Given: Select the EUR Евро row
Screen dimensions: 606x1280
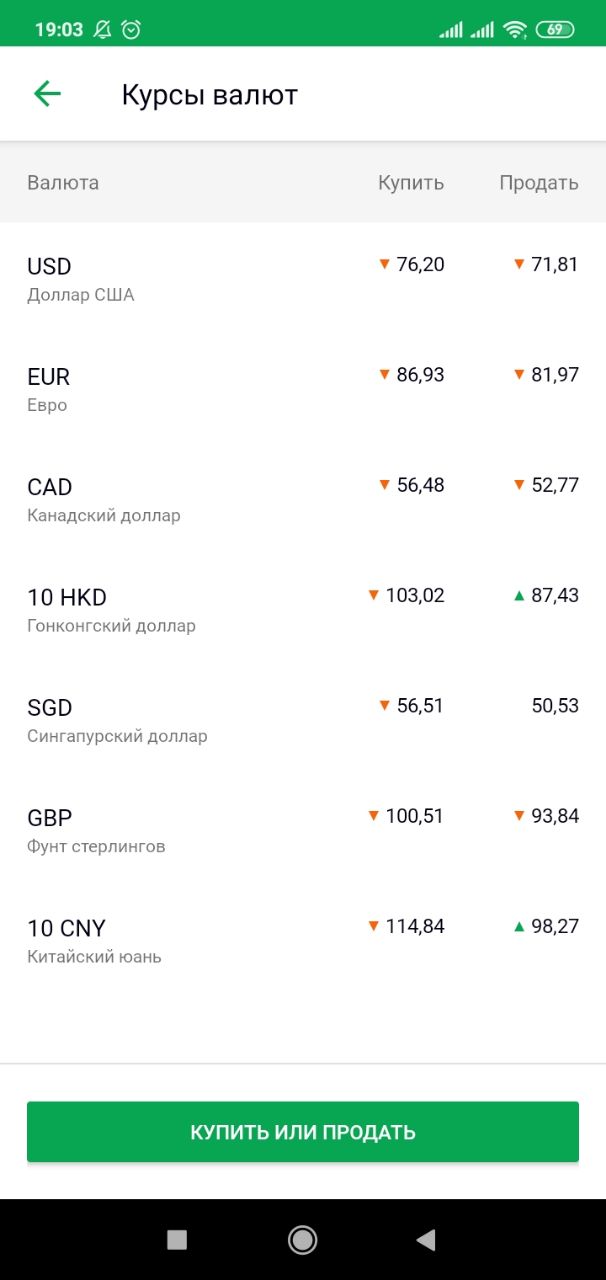Looking at the screenshot, I should 303,389.
